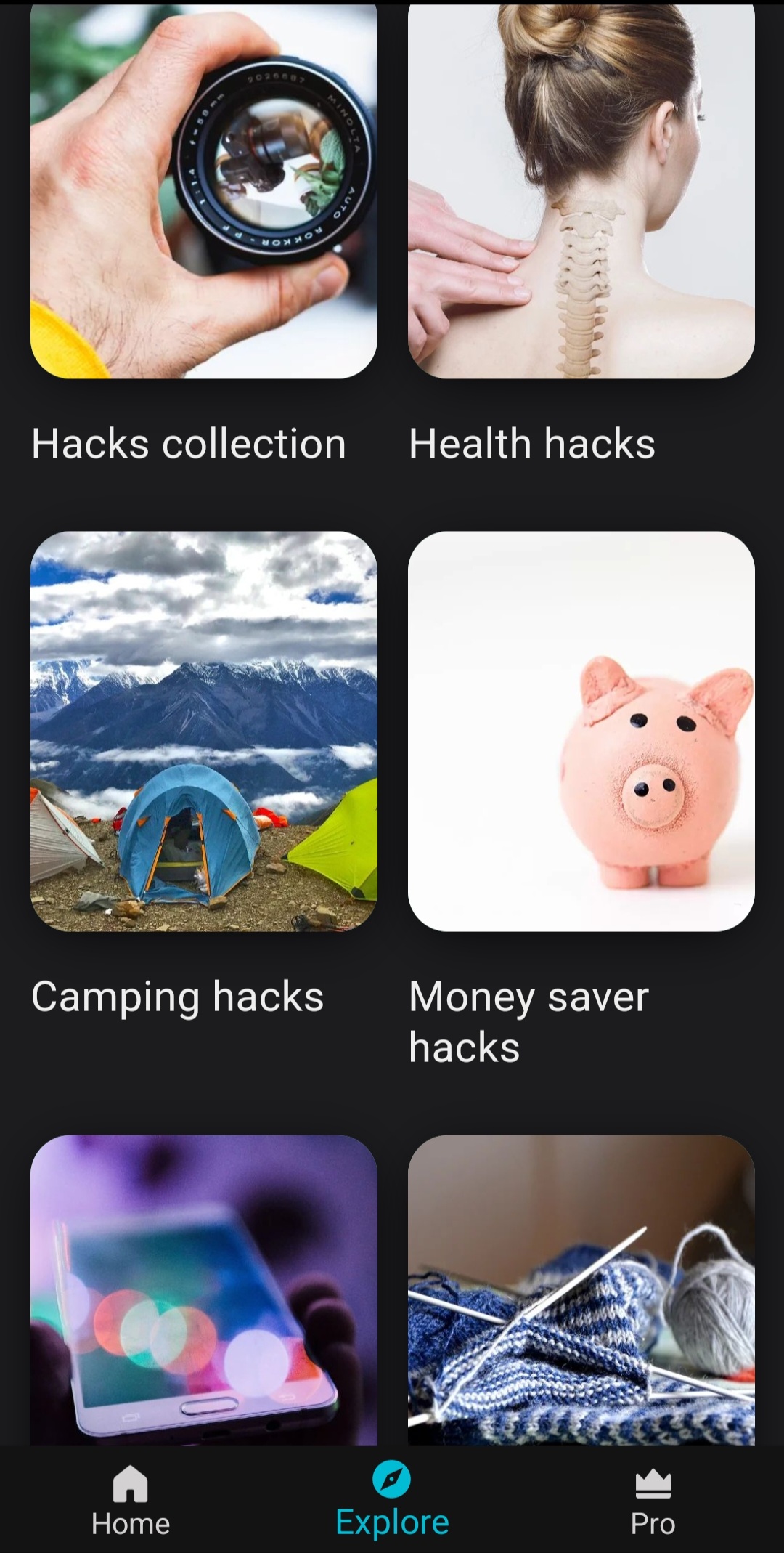Viewport: 784px width, 1553px height.
Task: Open the knitting yarn category tile
Action: (x=581, y=1289)
